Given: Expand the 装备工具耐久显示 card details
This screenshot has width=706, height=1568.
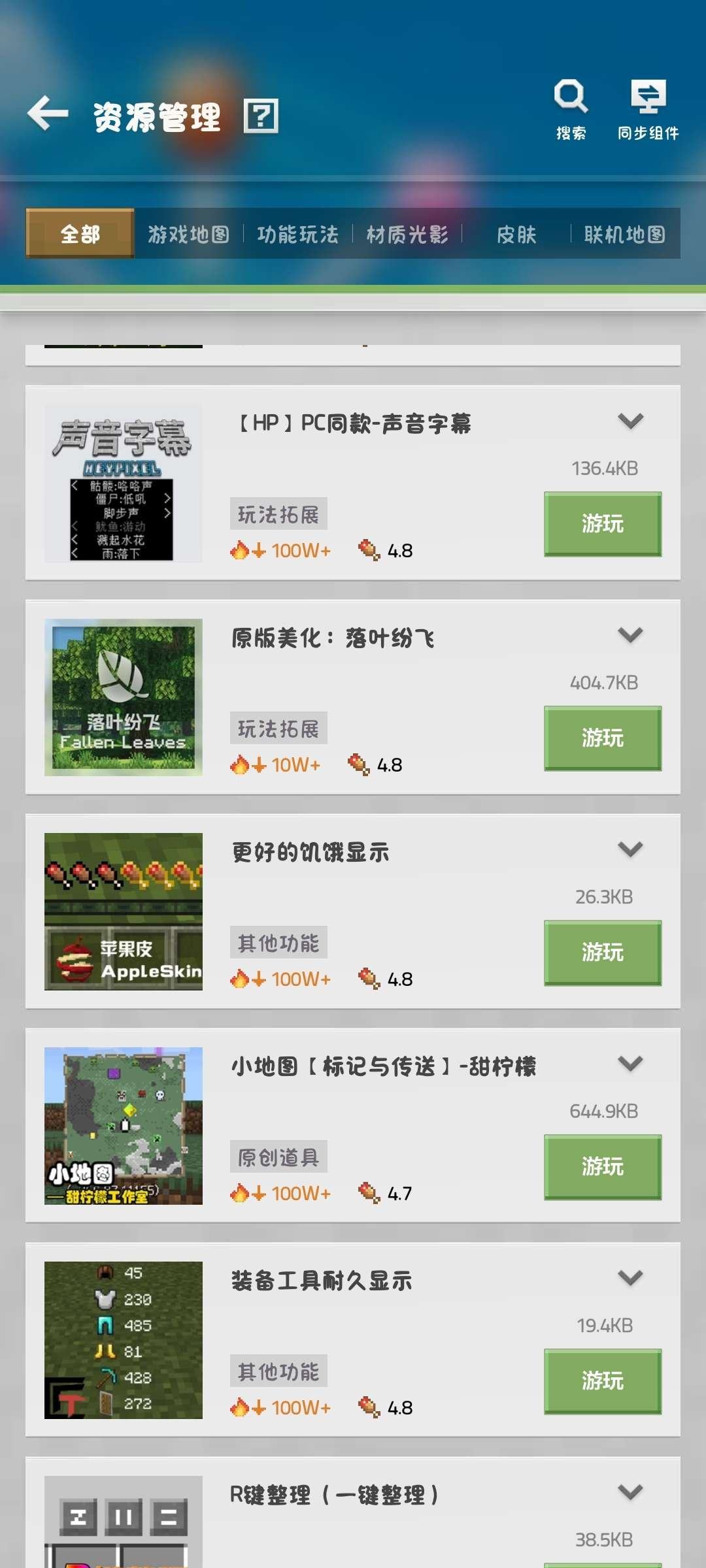Looking at the screenshot, I should coord(630,1277).
